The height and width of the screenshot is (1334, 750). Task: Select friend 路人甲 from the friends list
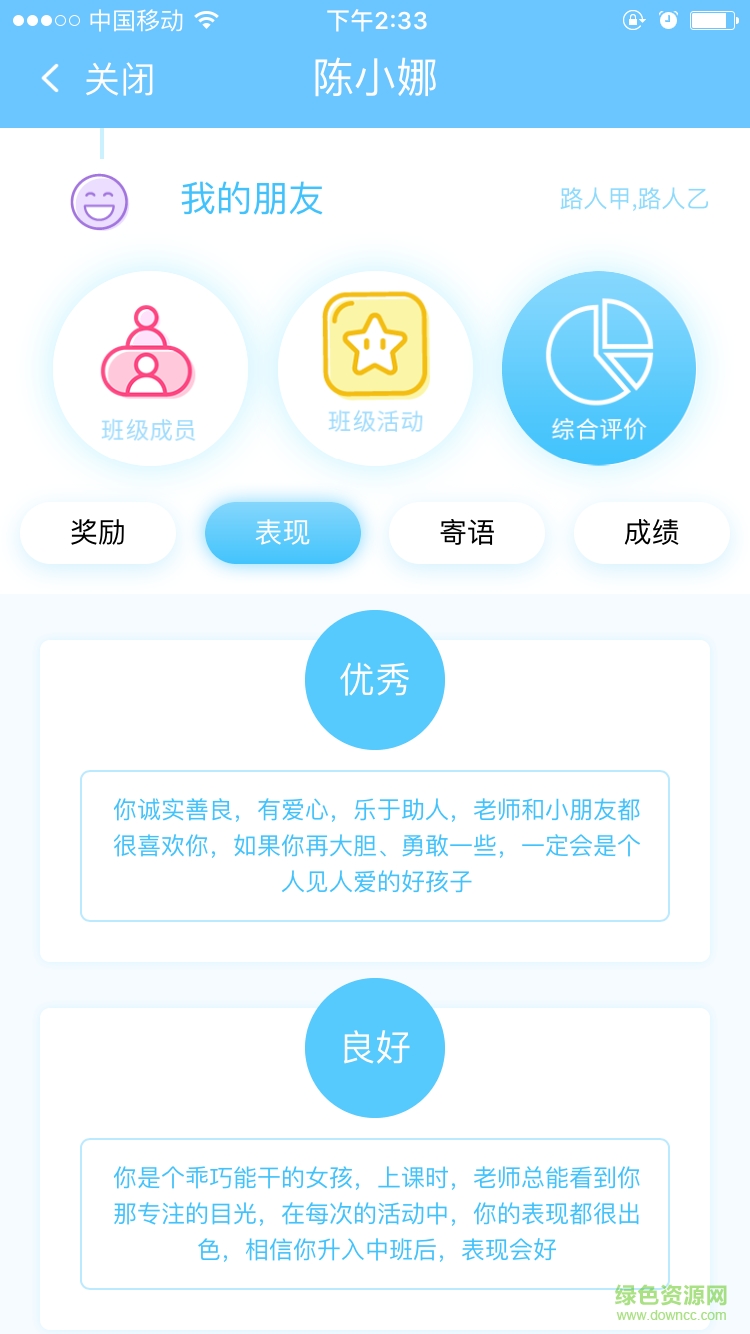[592, 200]
